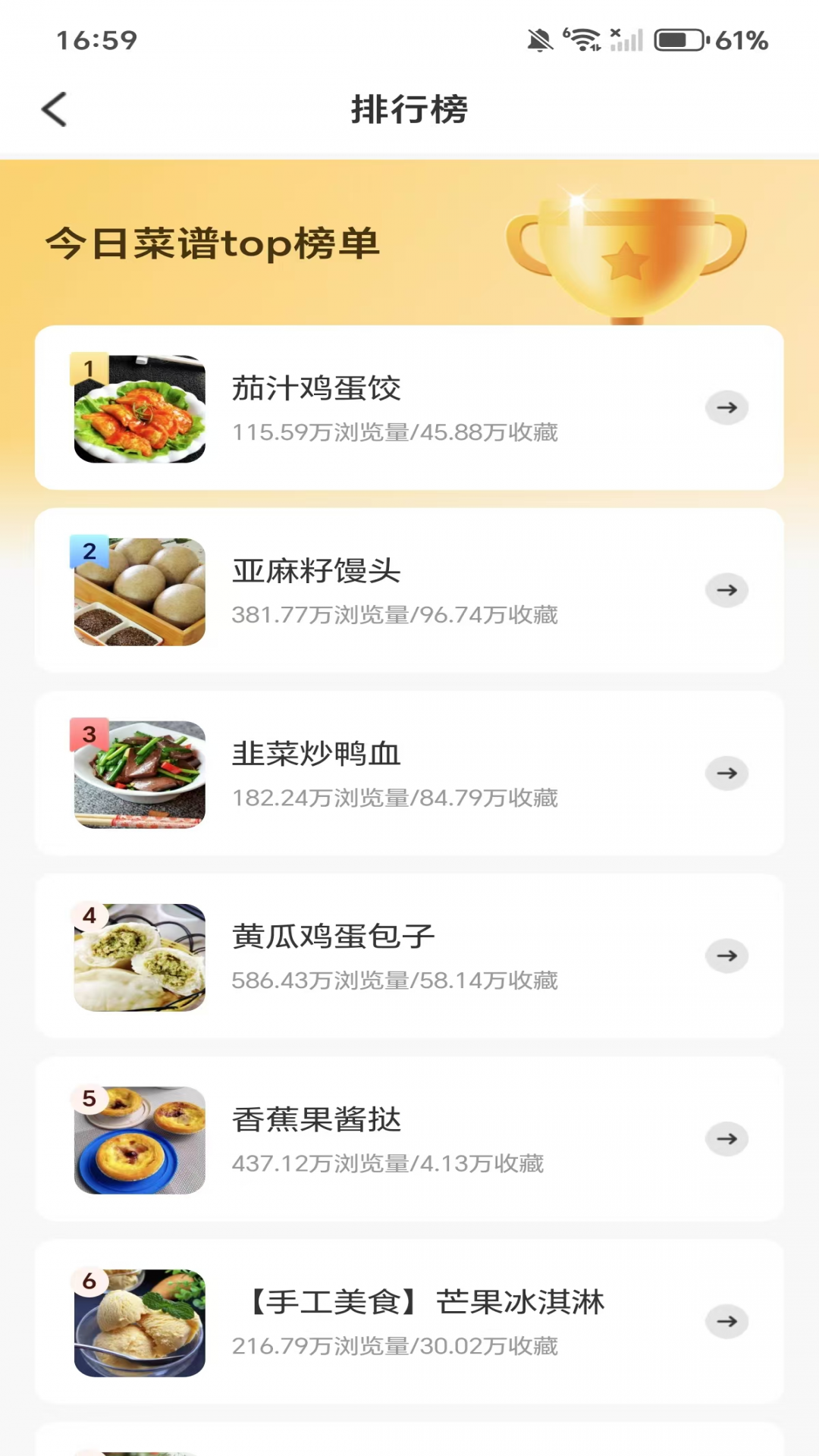Image resolution: width=819 pixels, height=1456 pixels.
Task: Open the arrow icon next to 亚麻籽馒头
Action: [727, 590]
